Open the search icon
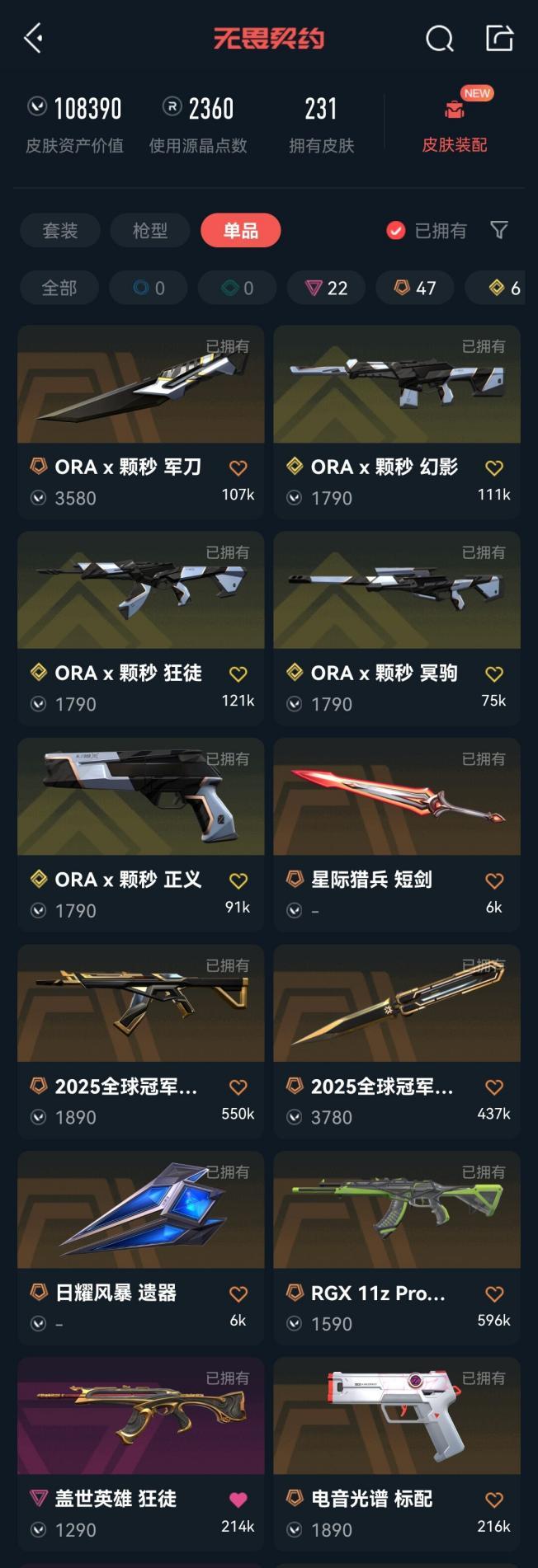Image resolution: width=538 pixels, height=1568 pixels. 439,38
